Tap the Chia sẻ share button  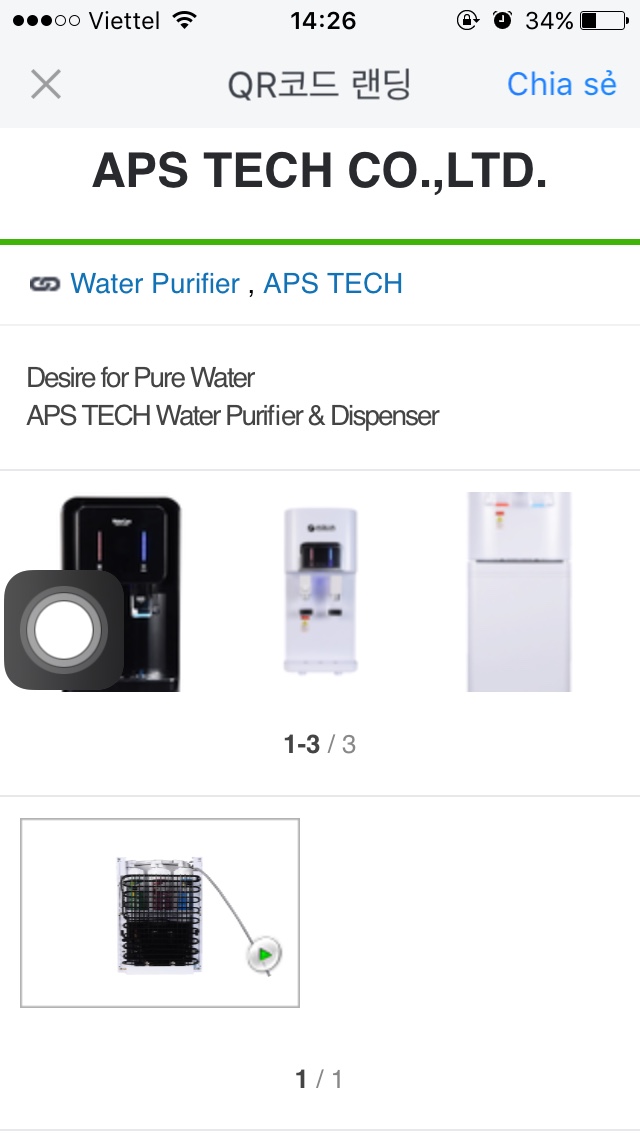(x=561, y=85)
